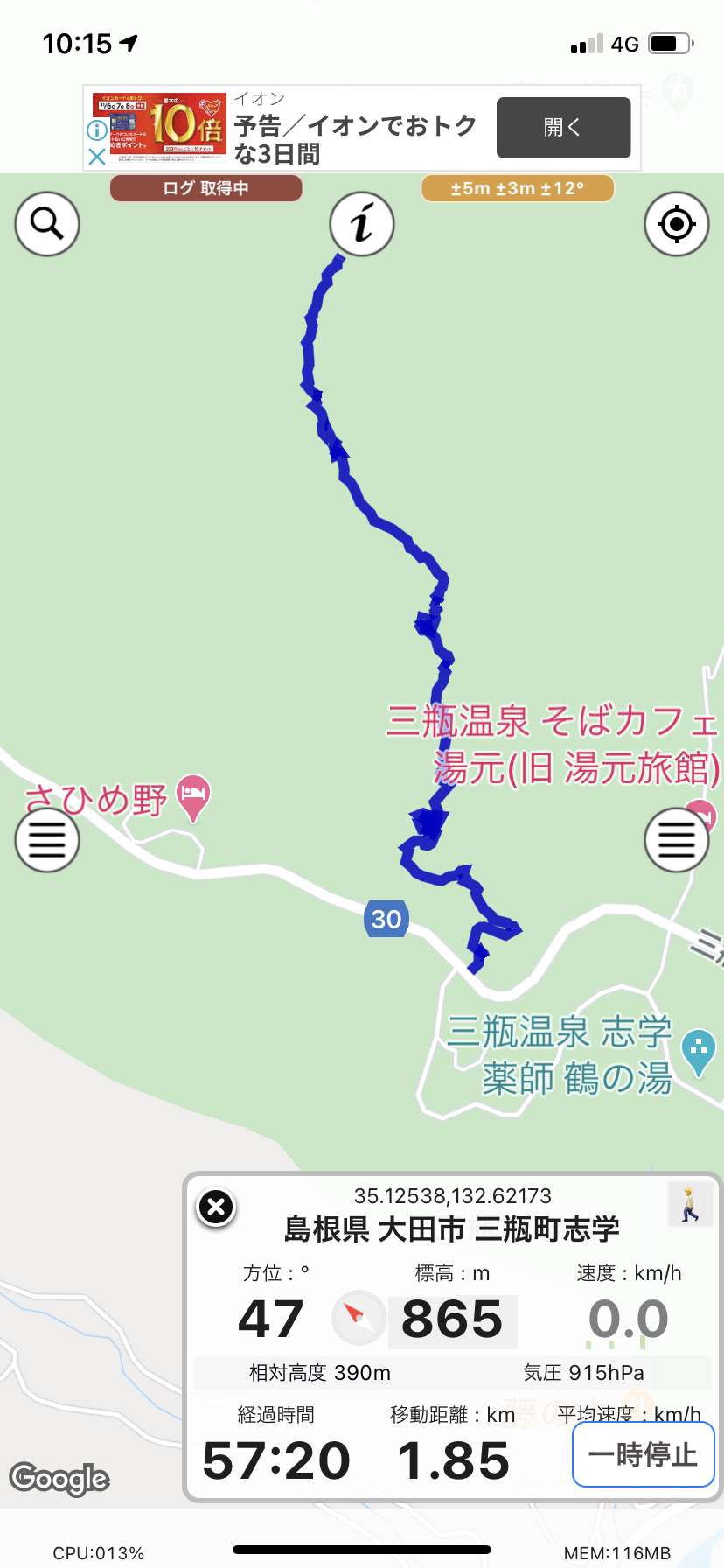724x1568 pixels.
Task: Open the AEON ad with 開く button
Action: coord(563,128)
